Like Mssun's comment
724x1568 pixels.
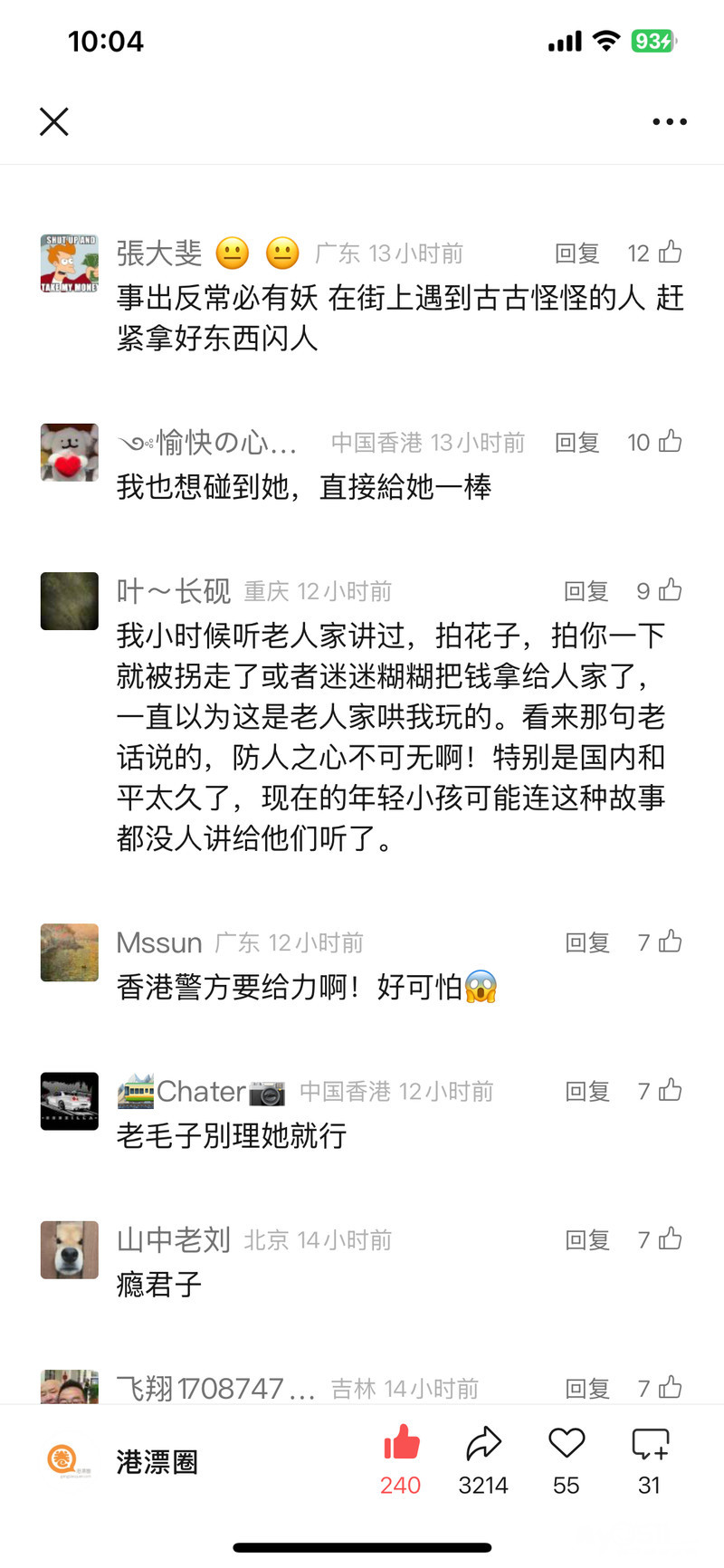[x=671, y=942]
